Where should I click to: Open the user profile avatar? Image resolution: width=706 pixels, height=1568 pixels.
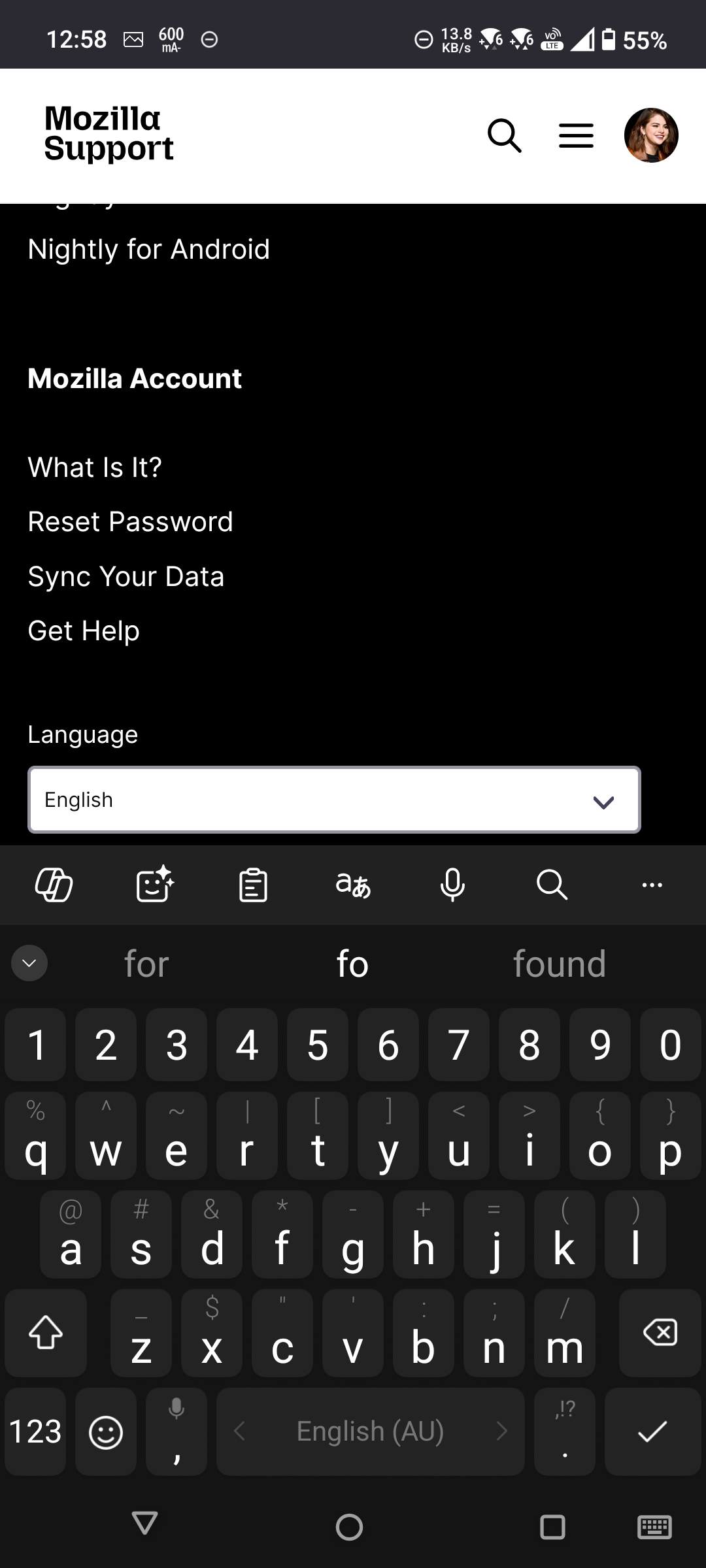pos(651,135)
